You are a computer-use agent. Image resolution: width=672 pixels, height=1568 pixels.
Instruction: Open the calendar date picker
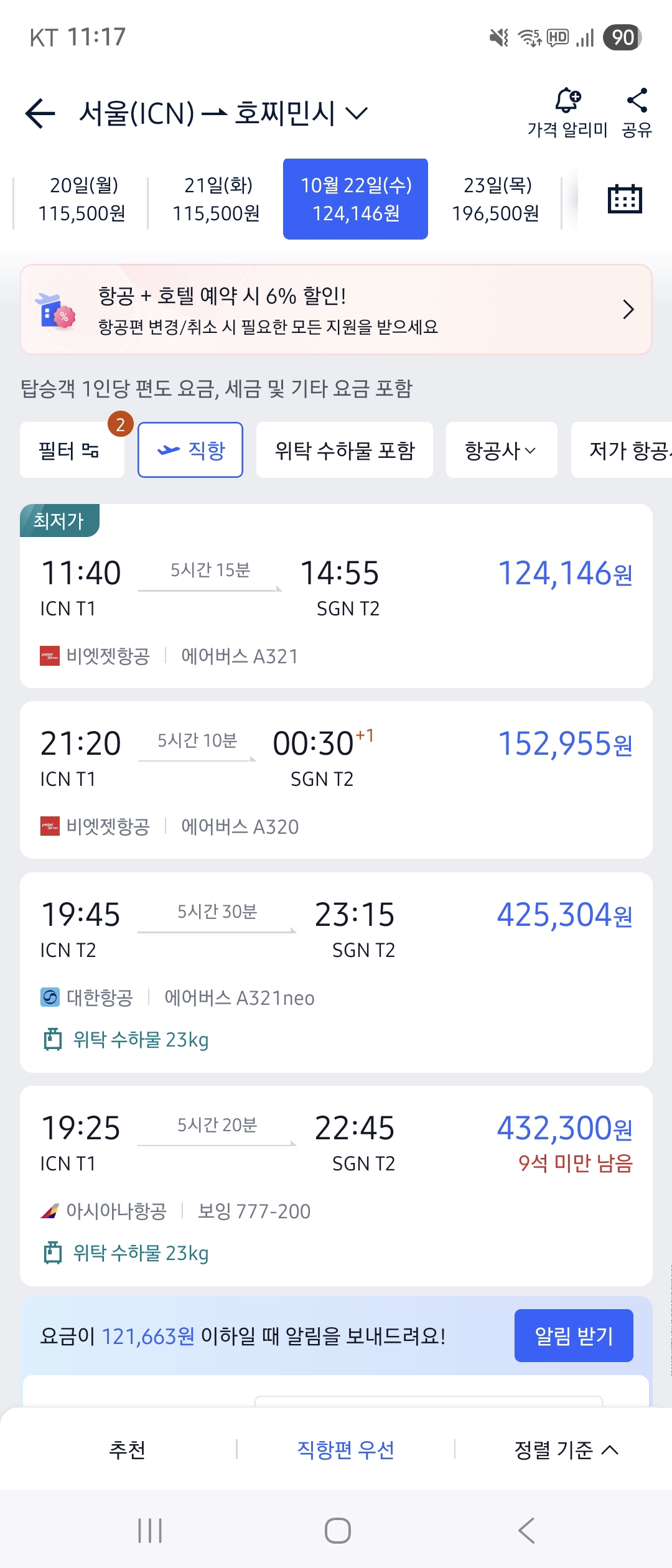[624, 199]
